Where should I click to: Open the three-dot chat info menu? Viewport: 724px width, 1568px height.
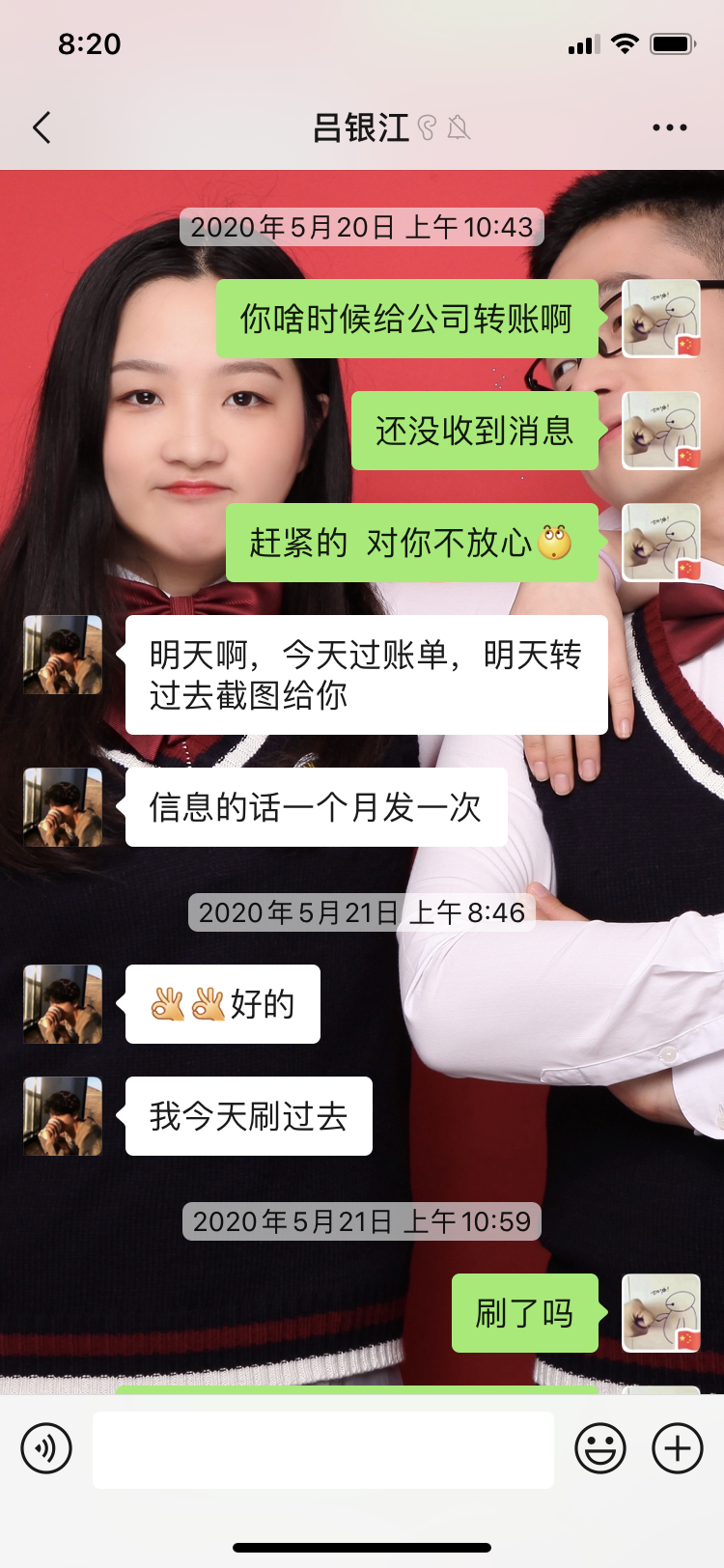coord(669,127)
